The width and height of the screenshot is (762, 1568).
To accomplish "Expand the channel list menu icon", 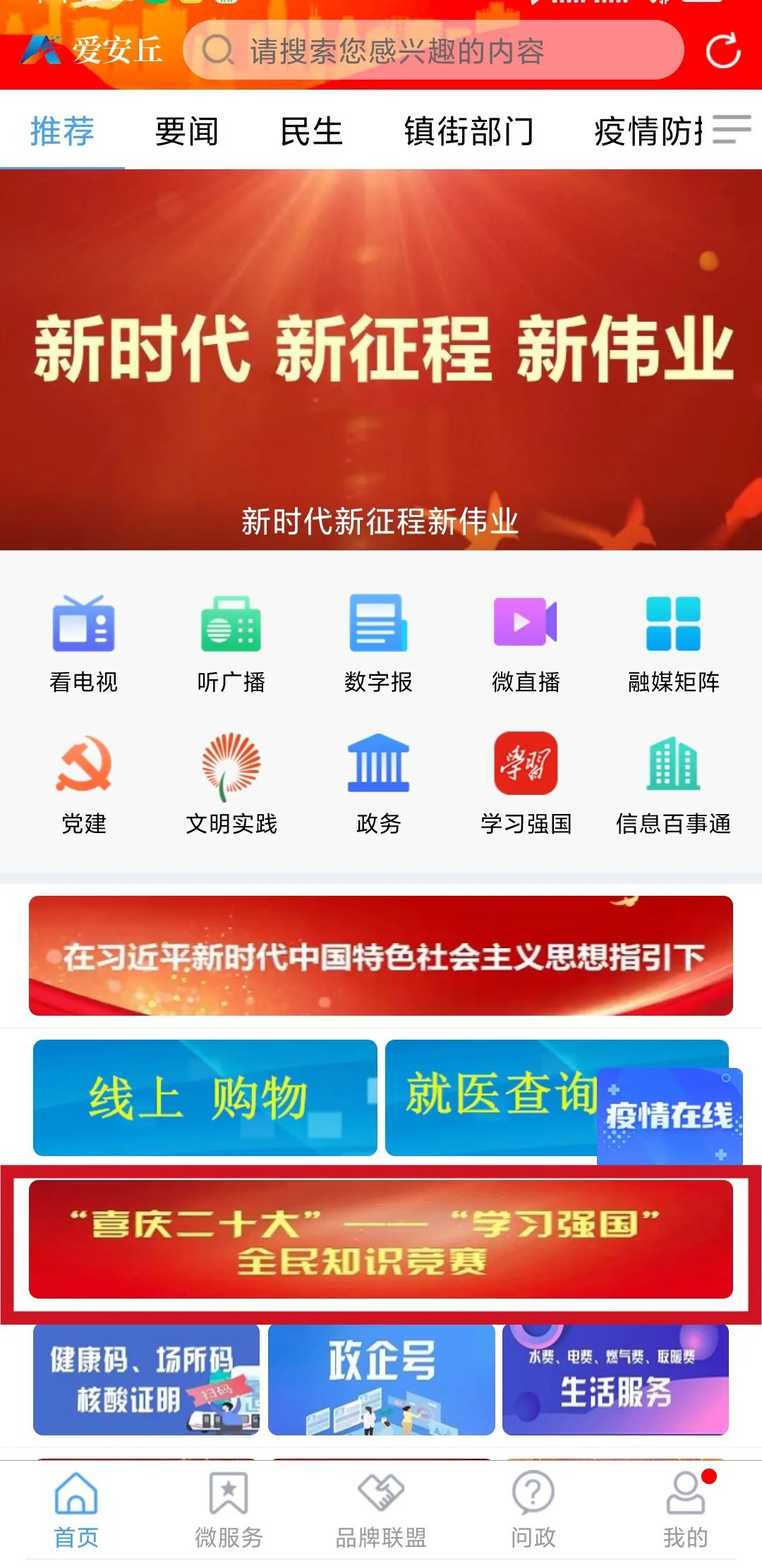I will tap(731, 130).
